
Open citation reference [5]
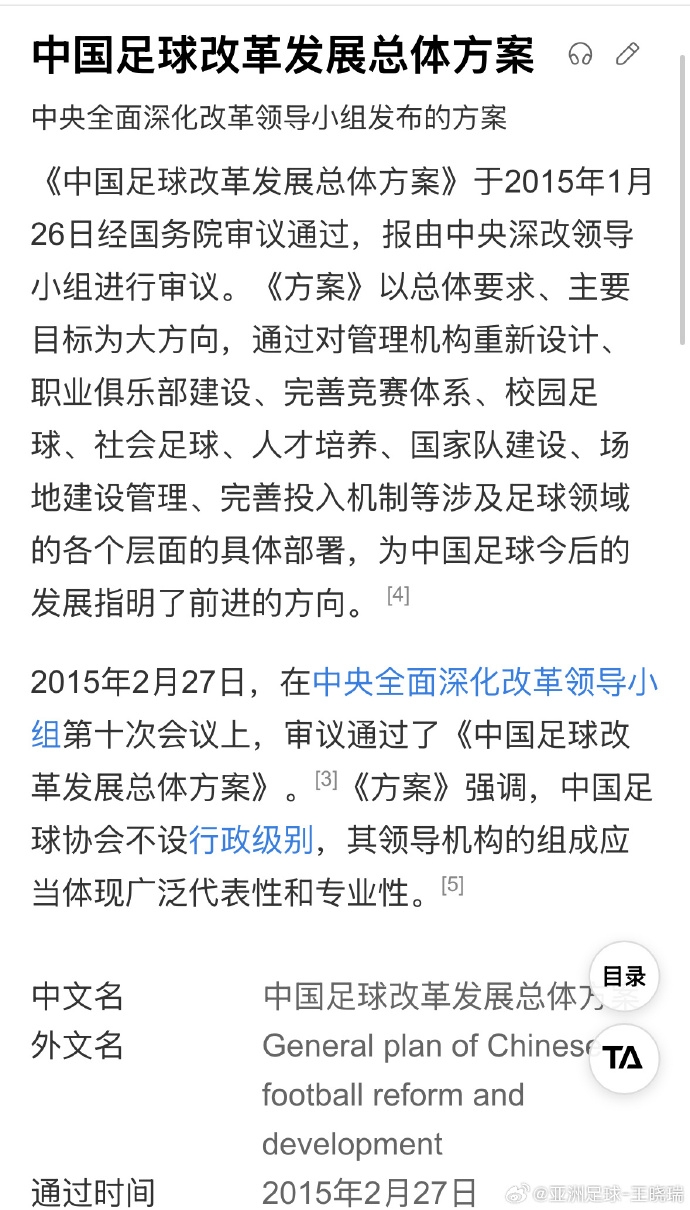click(452, 884)
